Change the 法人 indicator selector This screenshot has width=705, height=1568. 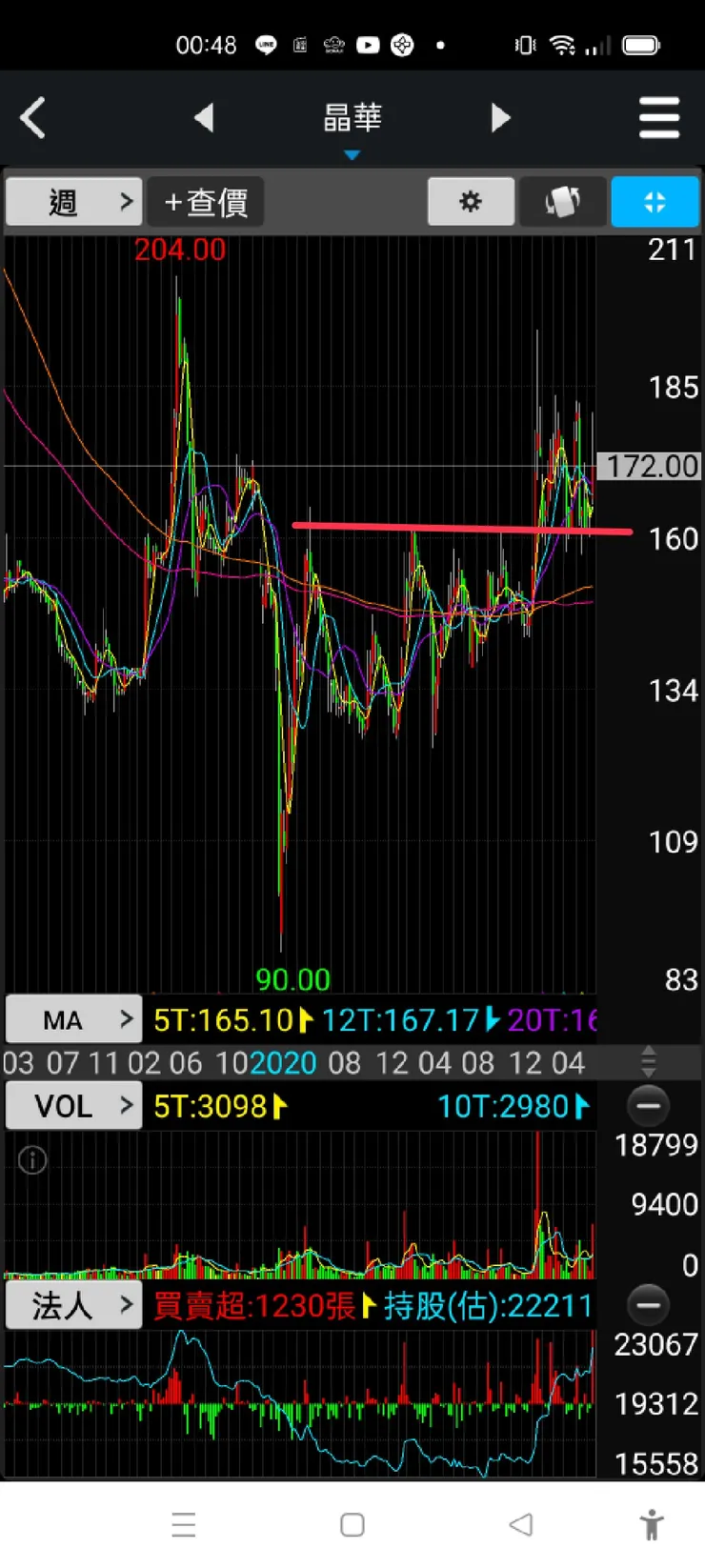coord(74,1305)
